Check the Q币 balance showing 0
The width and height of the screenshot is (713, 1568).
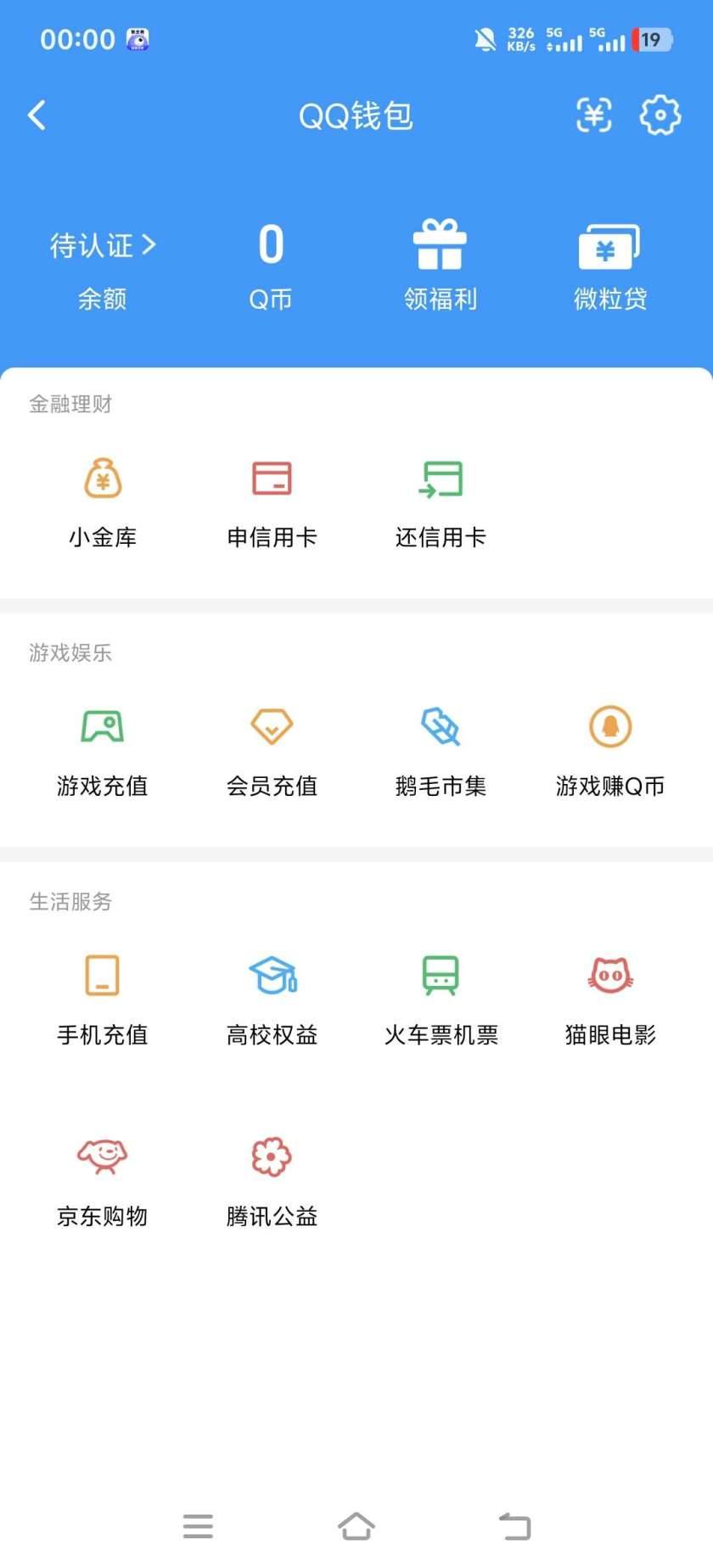coord(271,263)
